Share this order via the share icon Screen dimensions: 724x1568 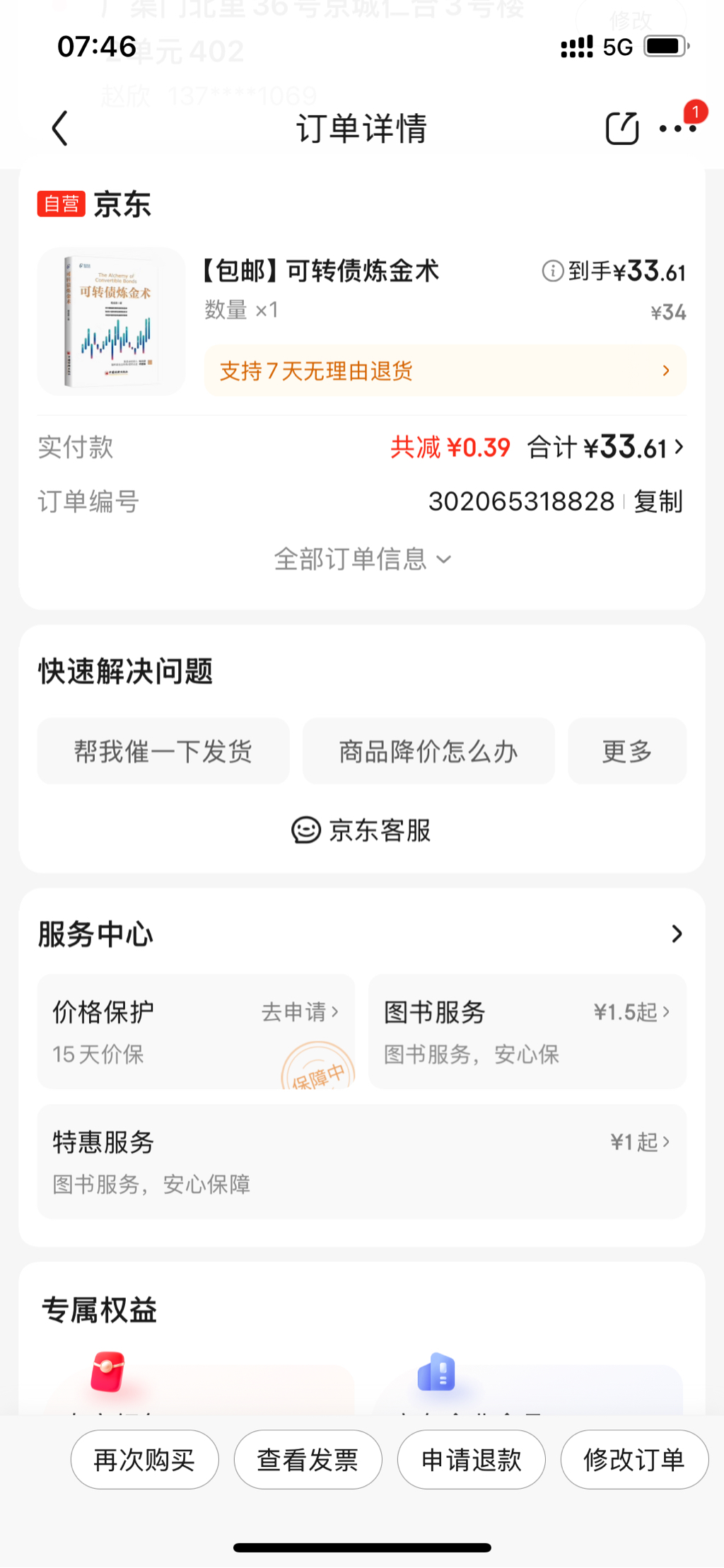click(622, 129)
